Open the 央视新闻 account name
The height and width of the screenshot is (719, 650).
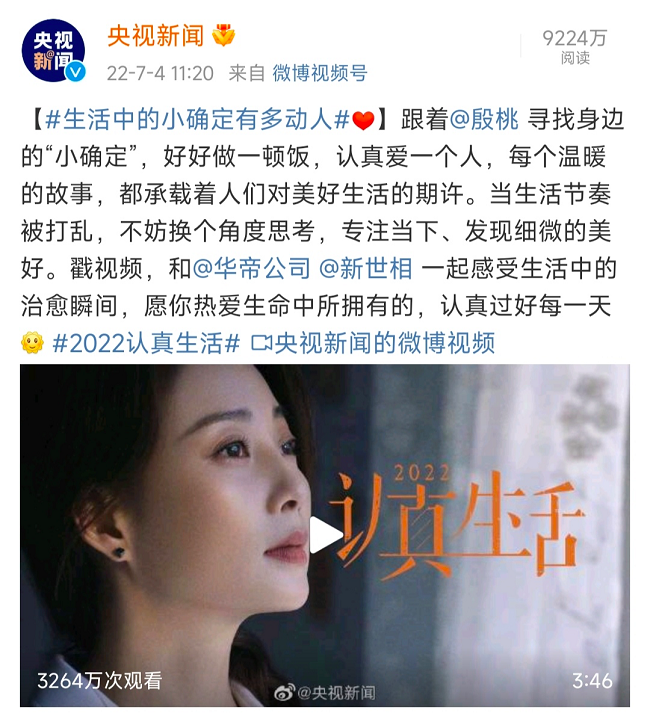156,37
